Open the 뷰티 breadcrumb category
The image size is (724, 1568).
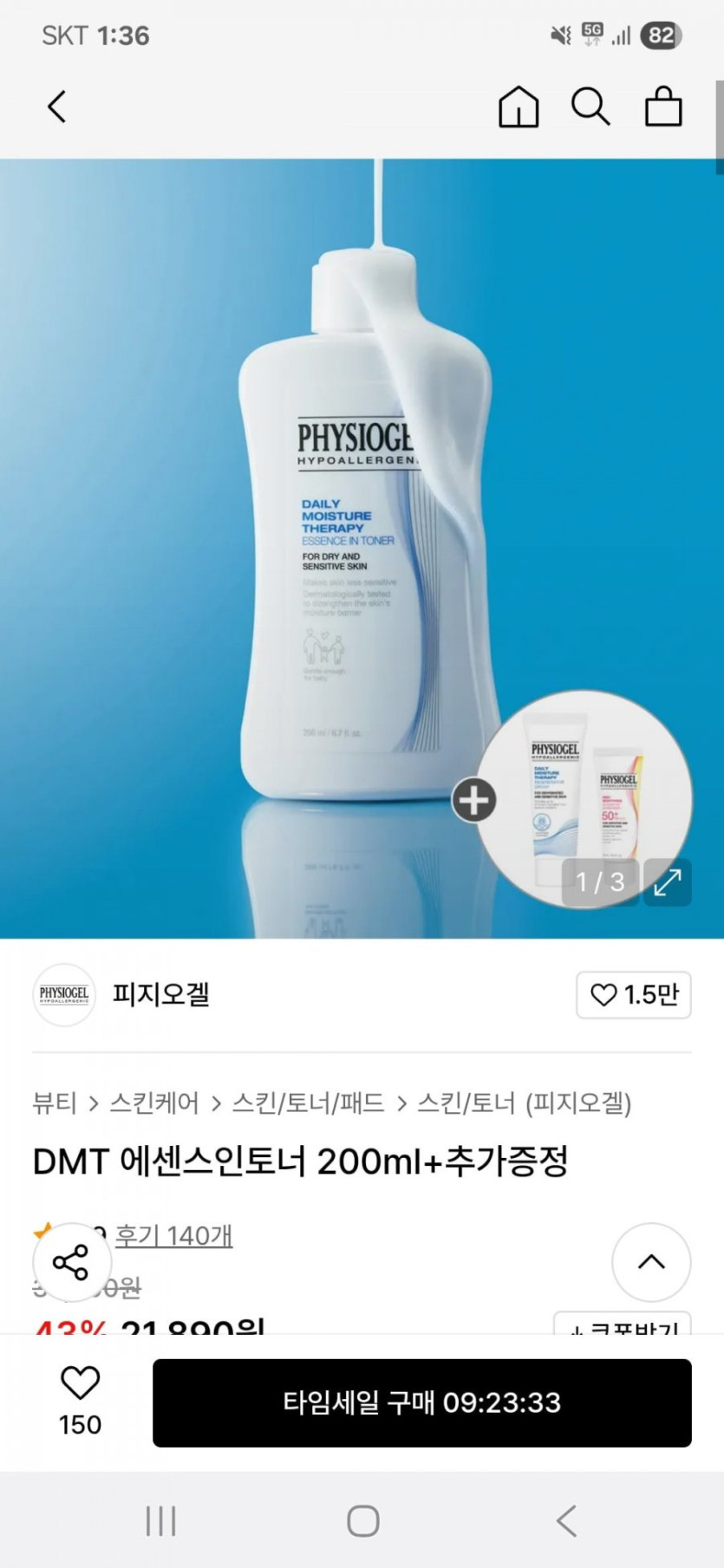55,1103
